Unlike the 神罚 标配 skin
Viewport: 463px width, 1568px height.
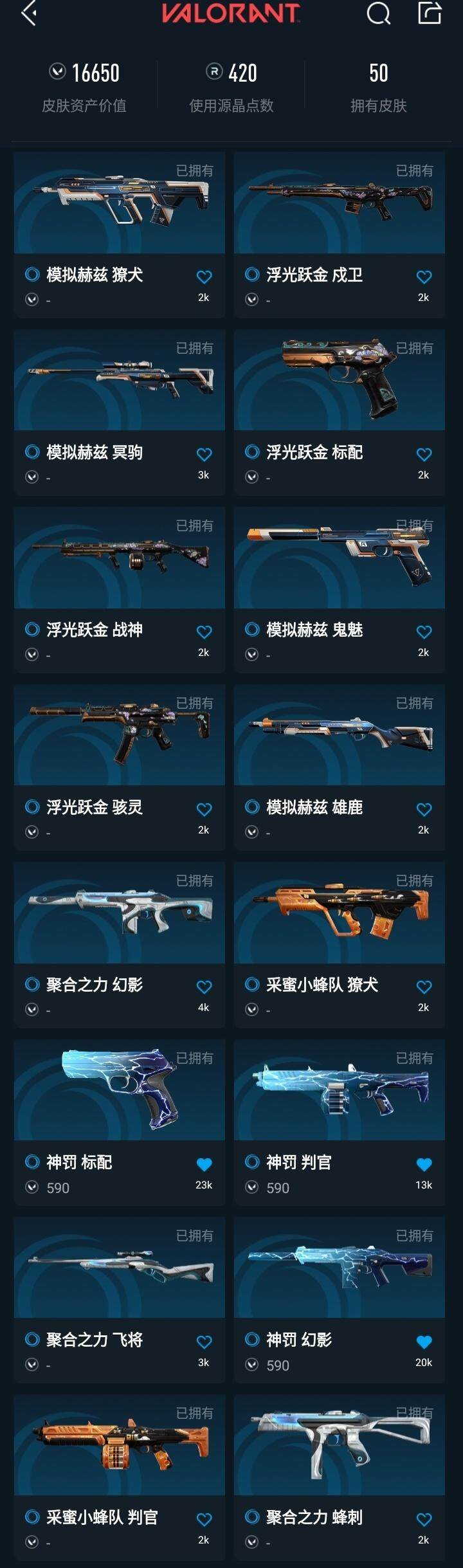204,1165
